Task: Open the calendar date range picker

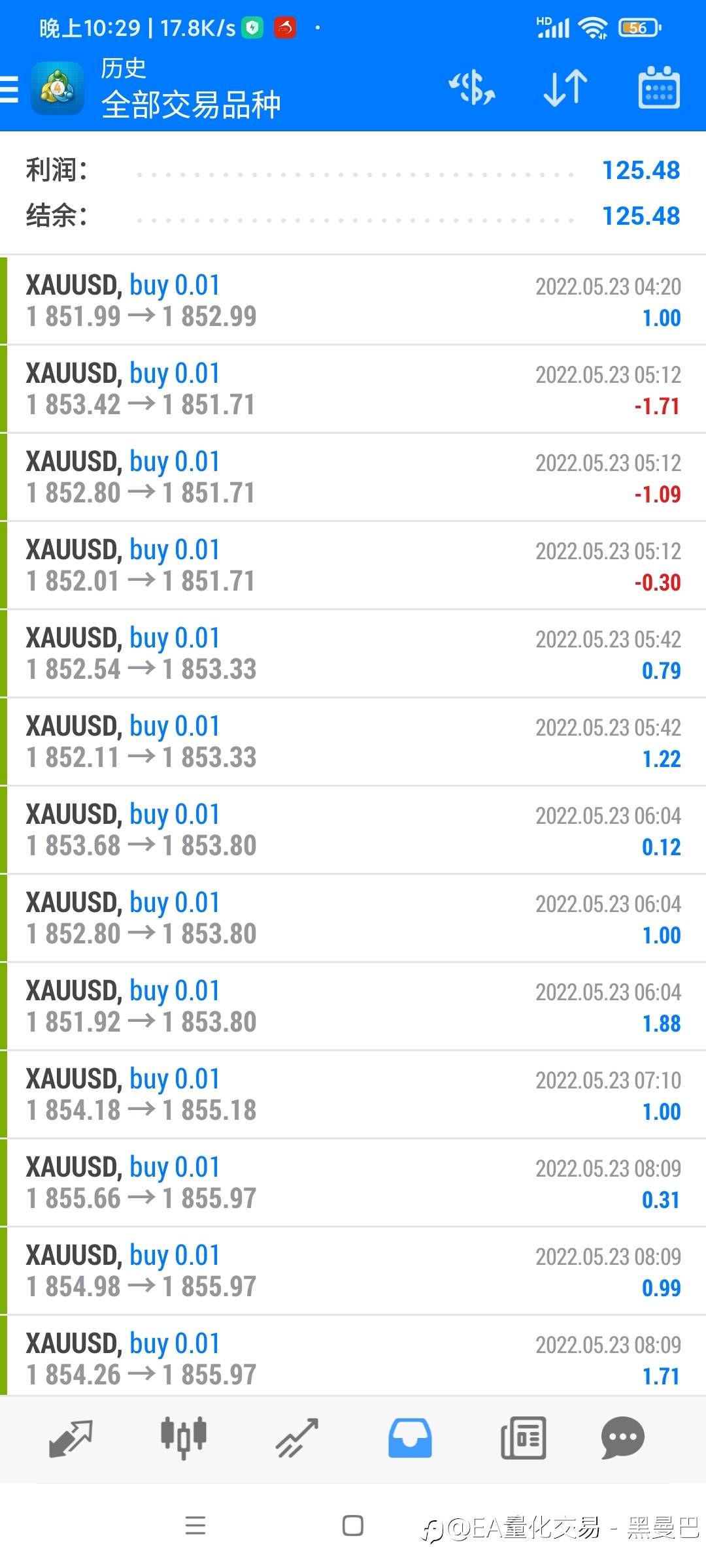Action: point(658,88)
